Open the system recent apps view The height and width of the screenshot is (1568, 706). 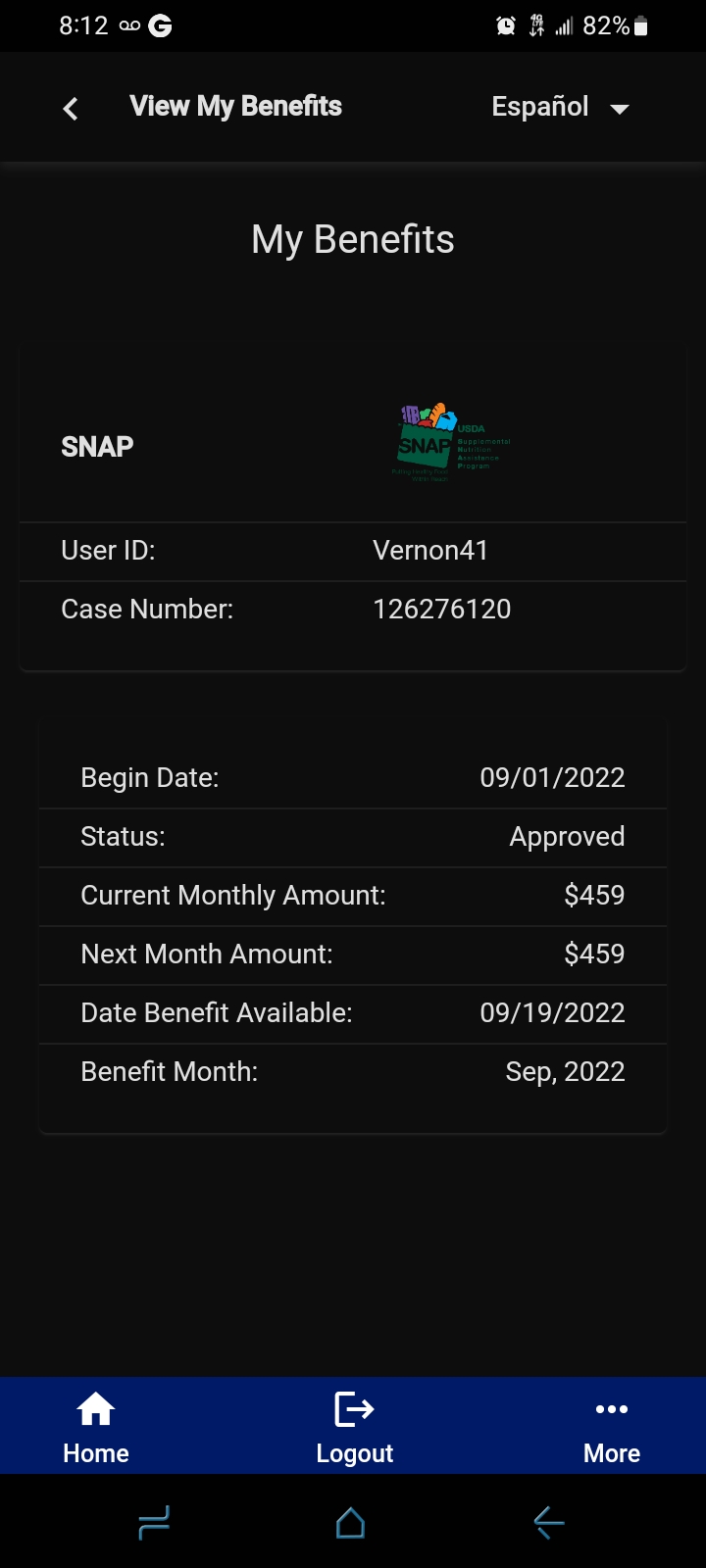coord(155,1522)
